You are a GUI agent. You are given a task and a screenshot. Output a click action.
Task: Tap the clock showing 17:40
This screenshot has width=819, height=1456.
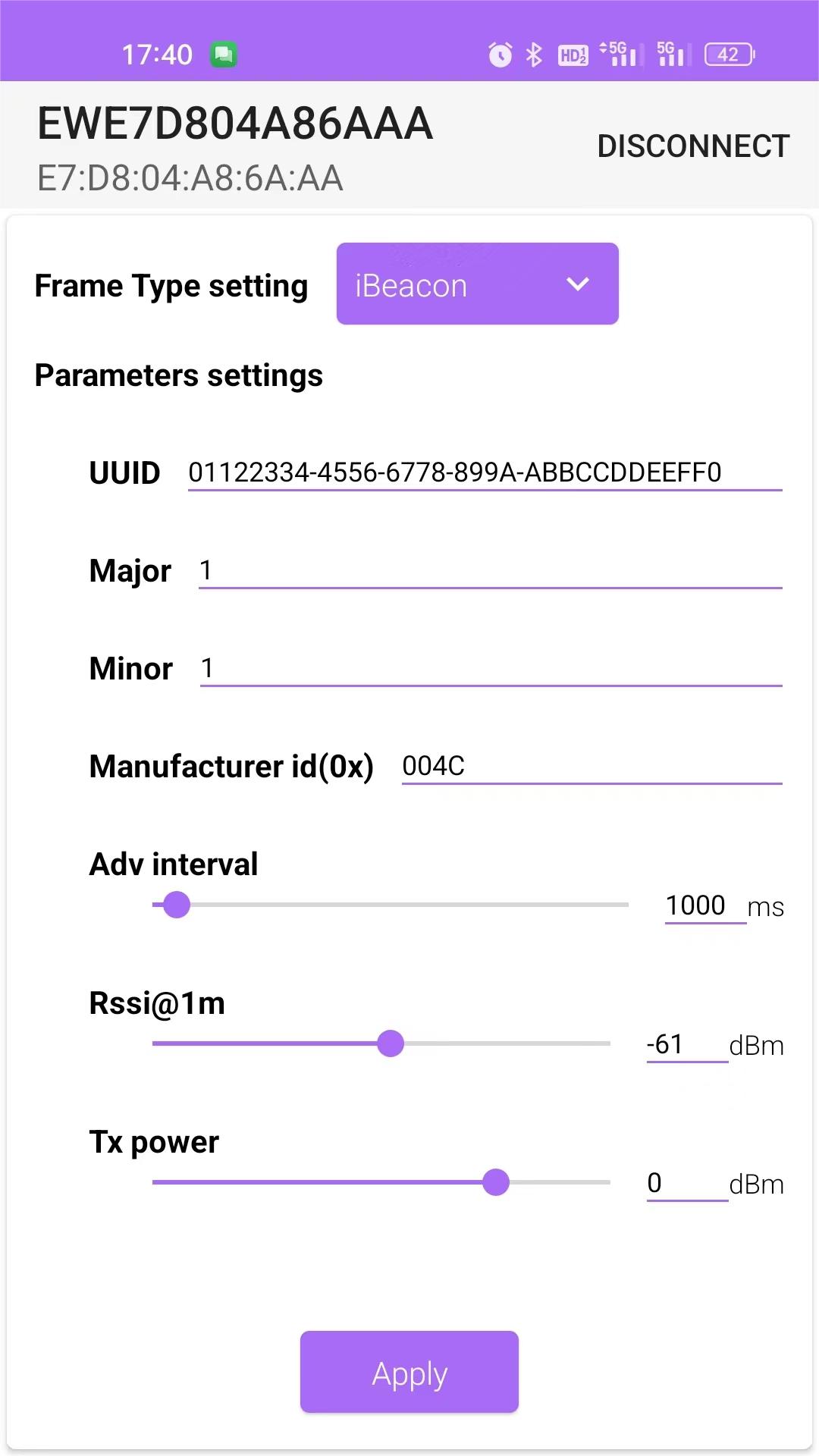pos(158,54)
